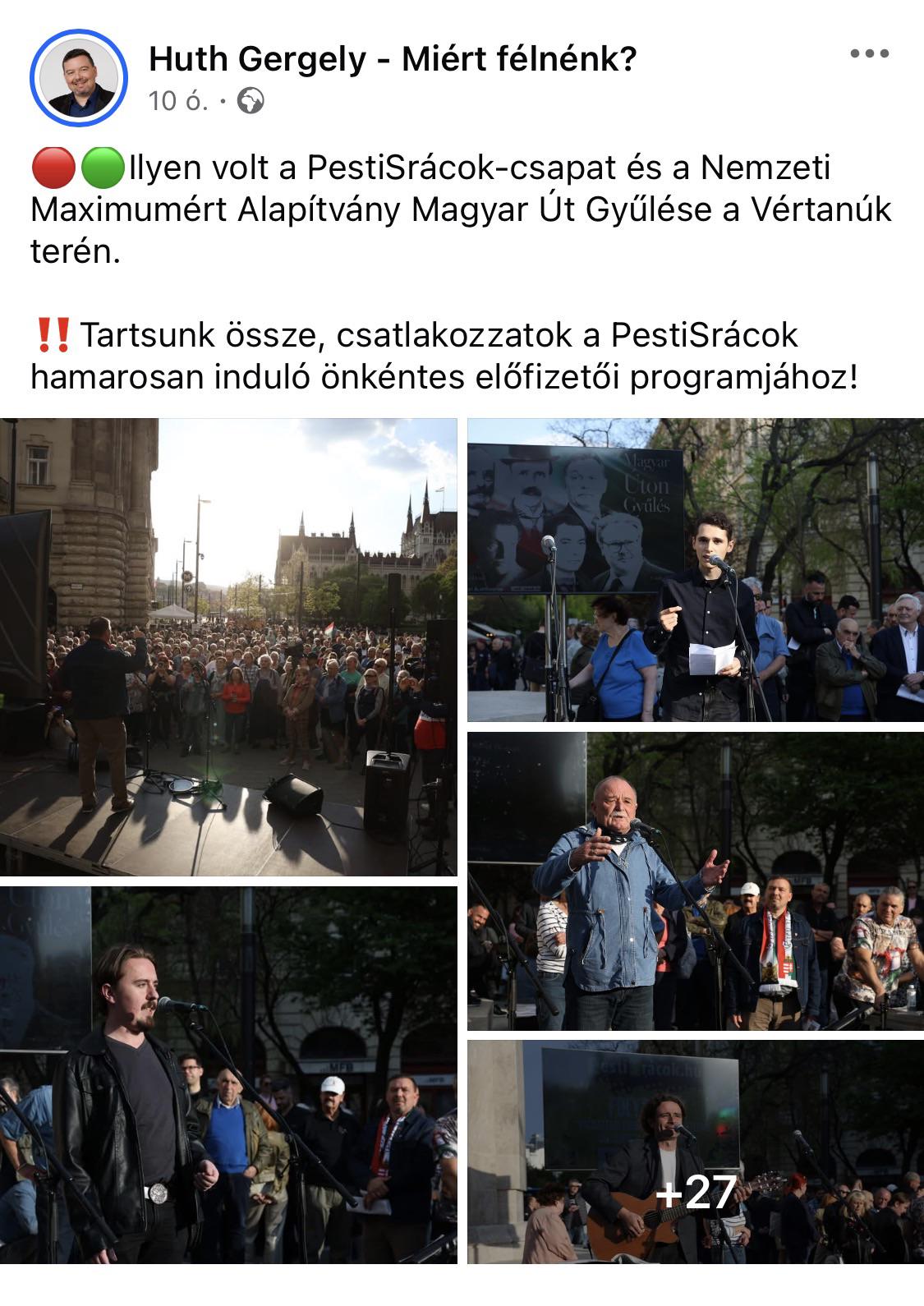View the photo of the young speaker in black shirt
Image resolution: width=924 pixels, height=1306 pixels.
[x=695, y=570]
